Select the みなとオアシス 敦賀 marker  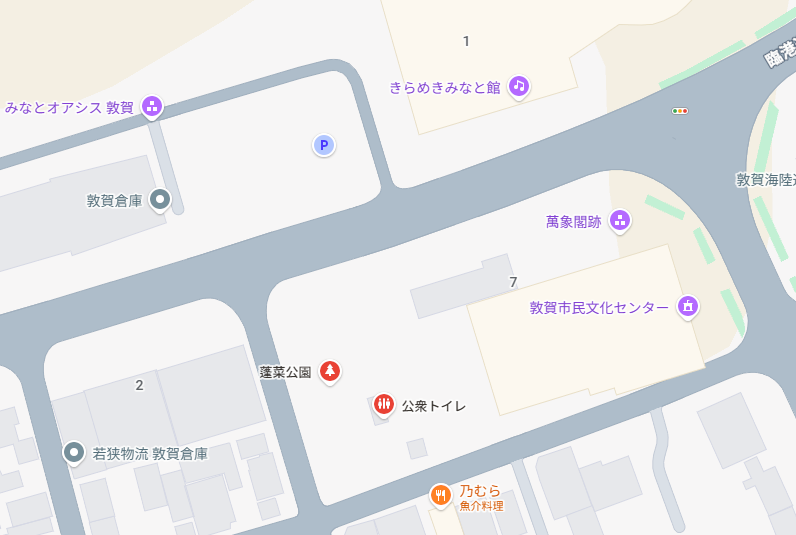tap(151, 105)
